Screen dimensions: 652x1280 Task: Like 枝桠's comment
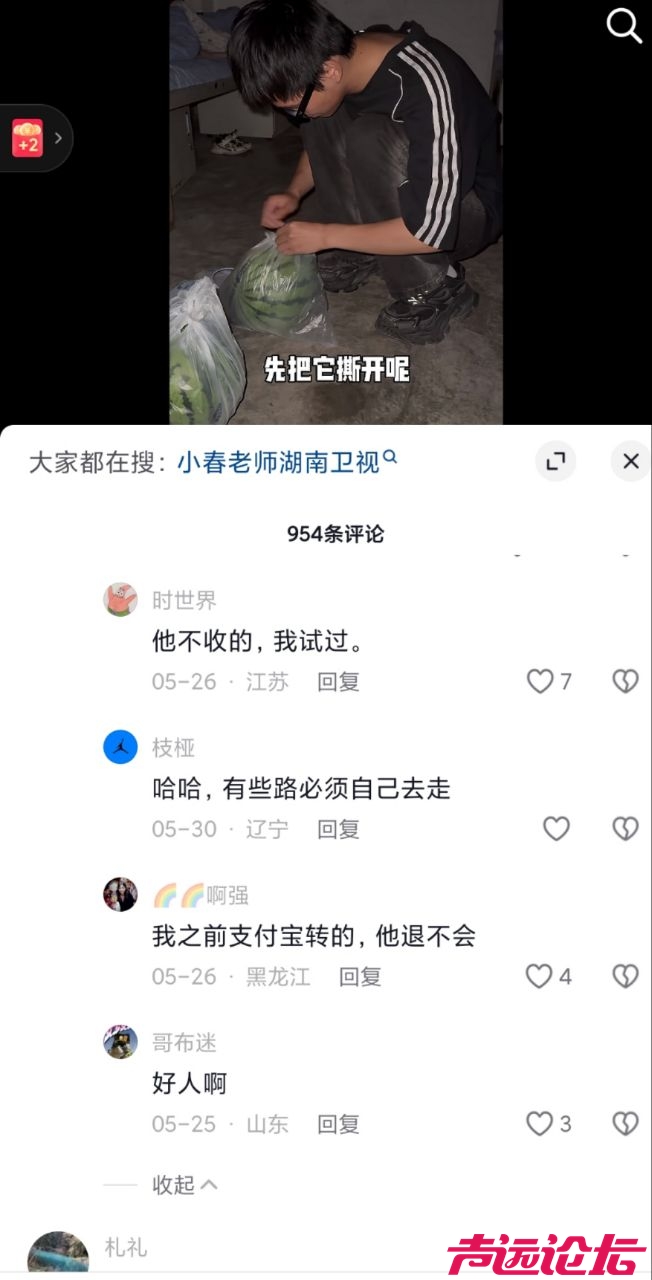(556, 829)
